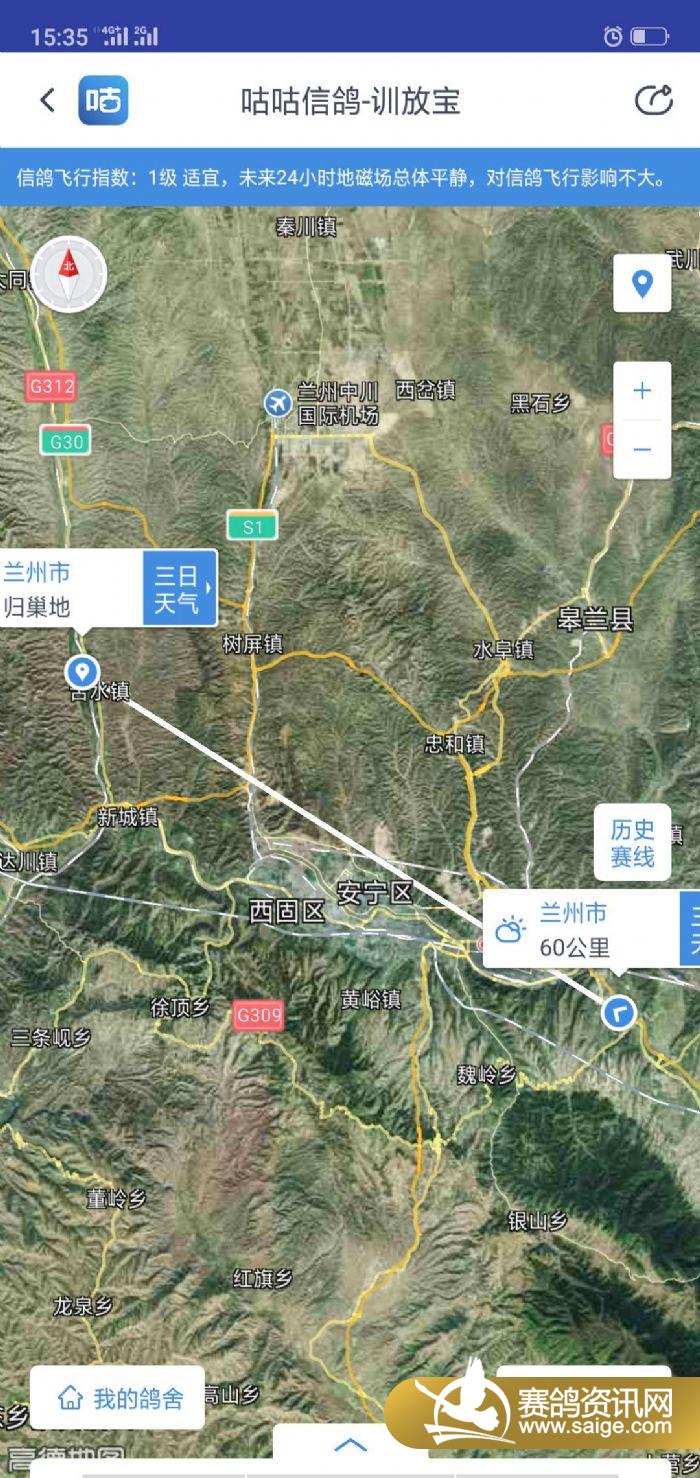Tap the share icon in the title bar
The width and height of the screenshot is (700, 1478).
tap(653, 100)
